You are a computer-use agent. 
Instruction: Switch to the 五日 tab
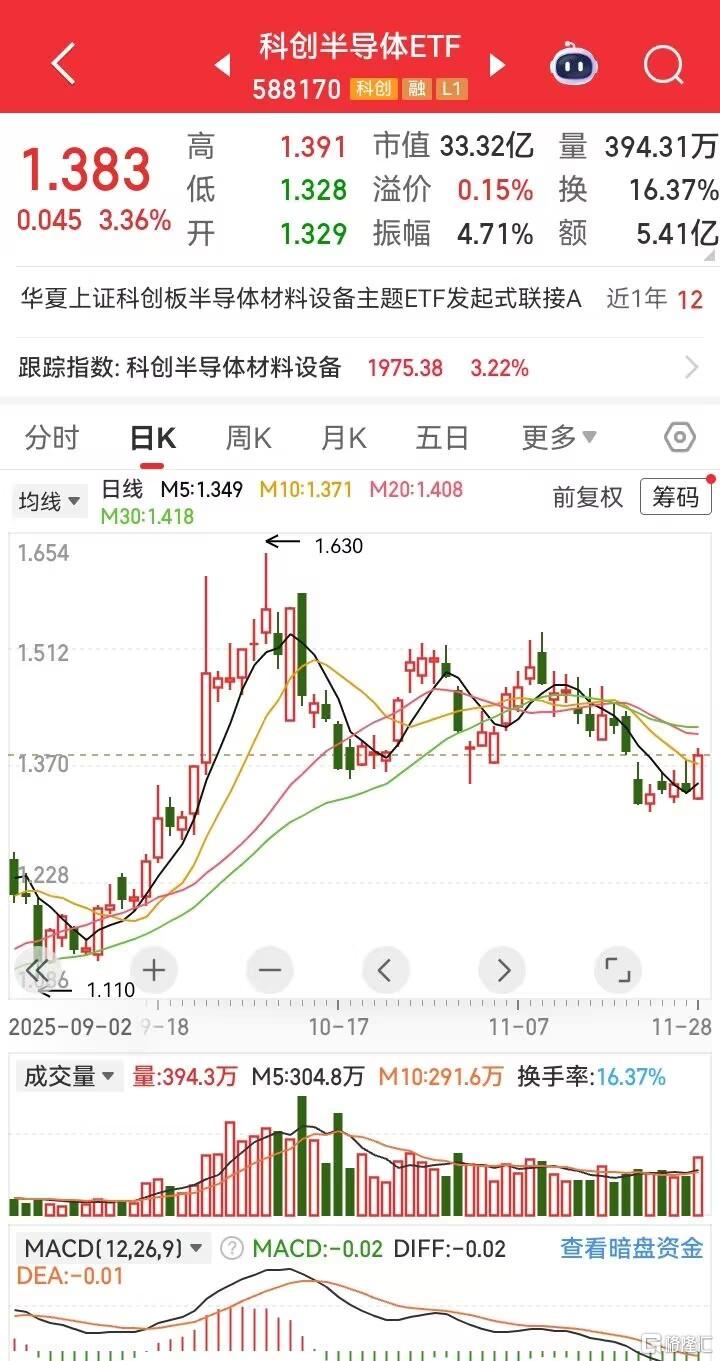[x=442, y=438]
